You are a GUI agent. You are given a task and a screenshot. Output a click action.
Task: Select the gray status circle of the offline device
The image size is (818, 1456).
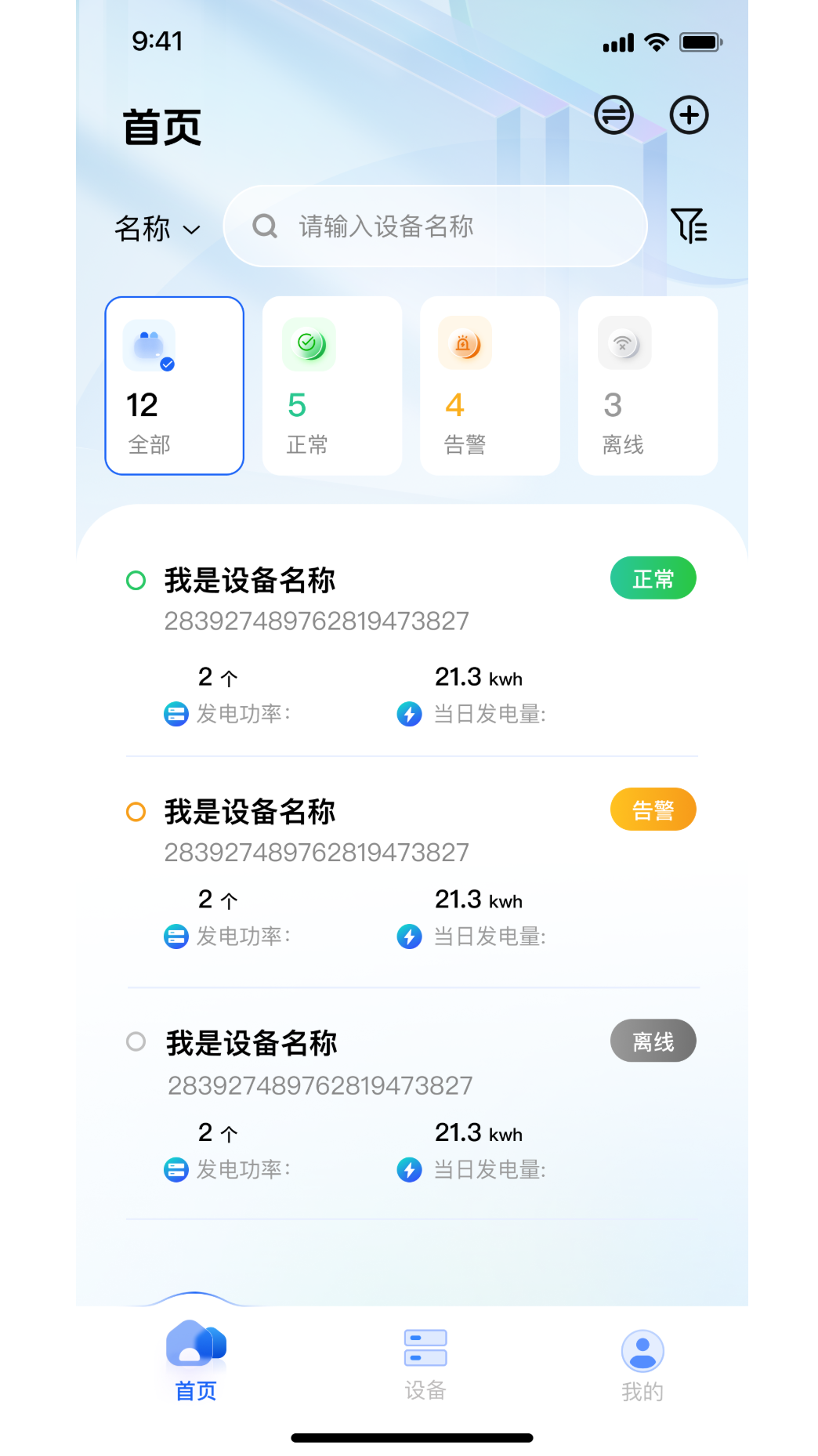[136, 1042]
